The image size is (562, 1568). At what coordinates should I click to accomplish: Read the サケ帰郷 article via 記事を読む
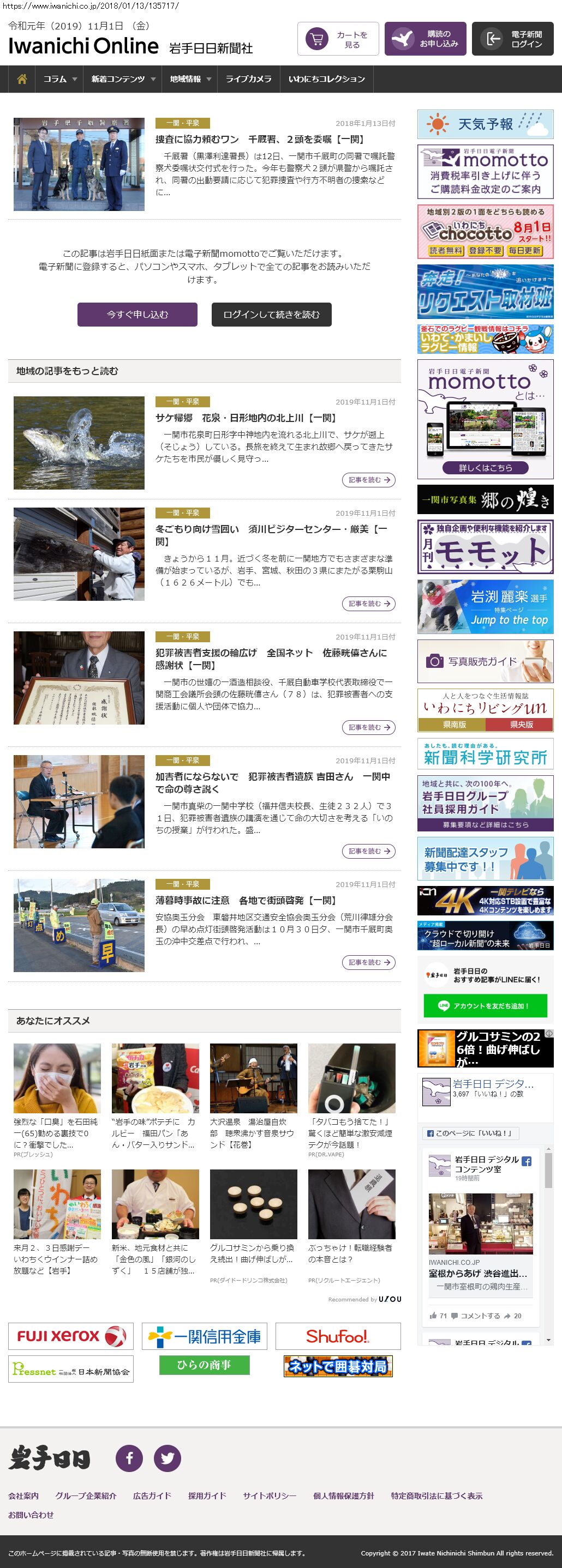point(368,480)
